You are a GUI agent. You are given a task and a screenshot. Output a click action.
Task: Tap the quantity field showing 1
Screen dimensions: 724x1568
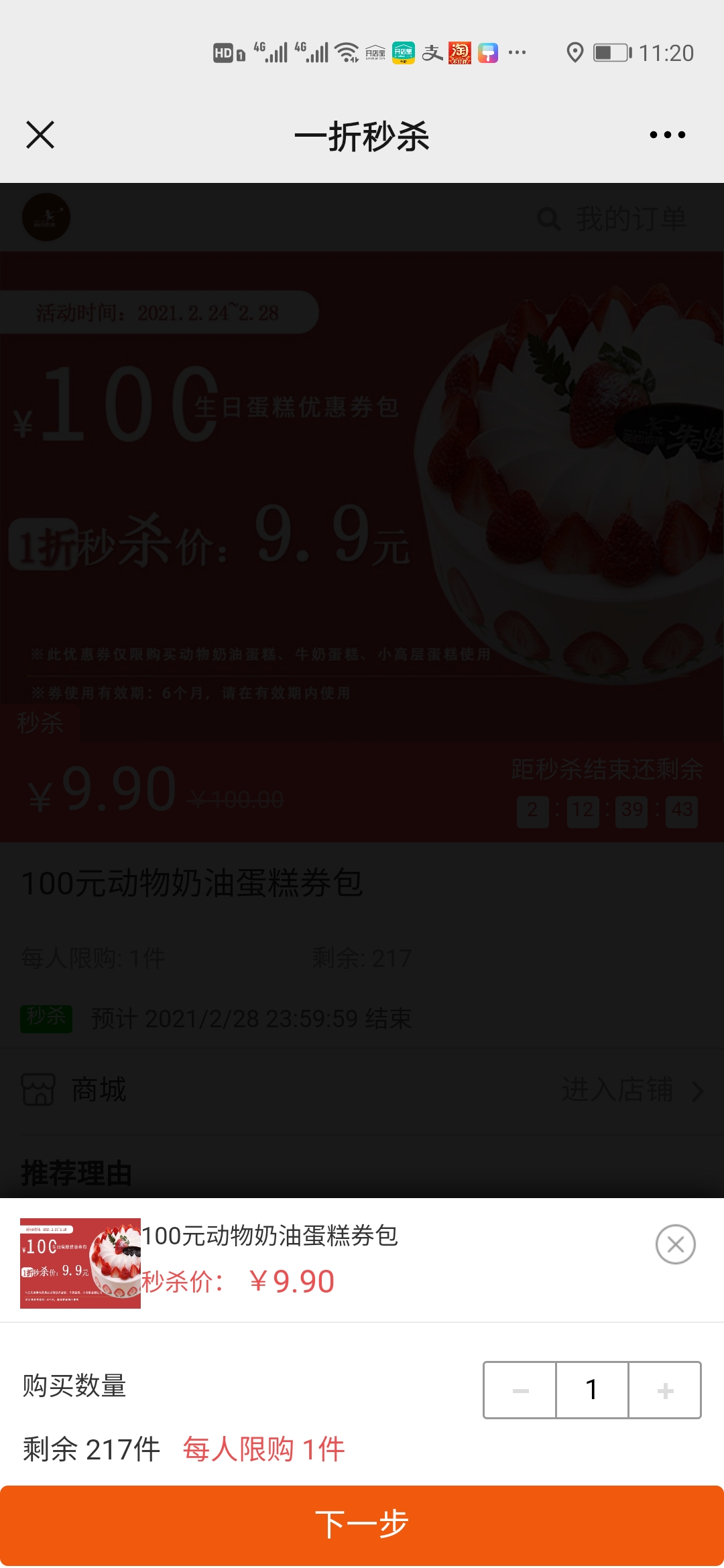[592, 1390]
